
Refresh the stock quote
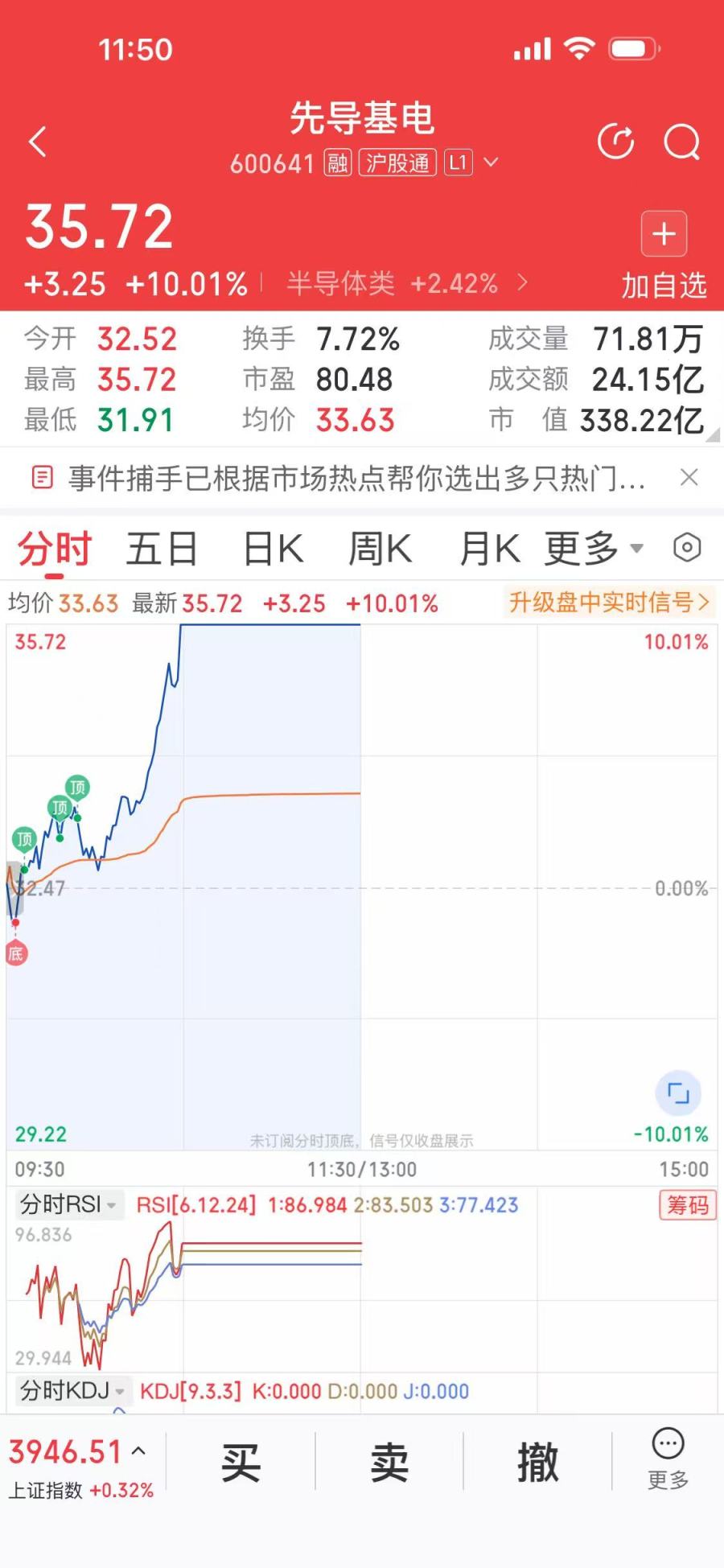616,142
